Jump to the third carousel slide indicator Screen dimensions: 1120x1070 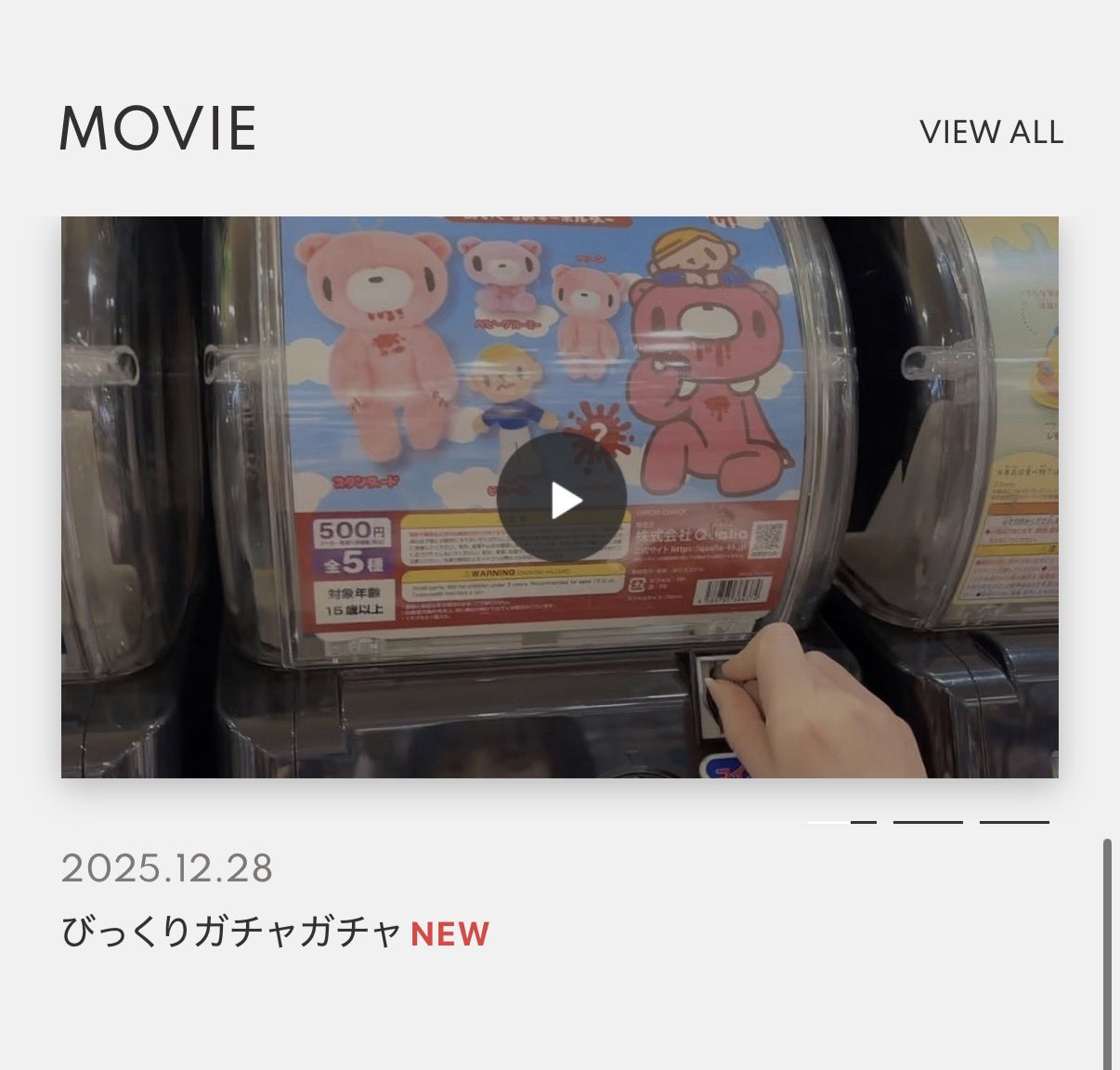coord(1013,822)
